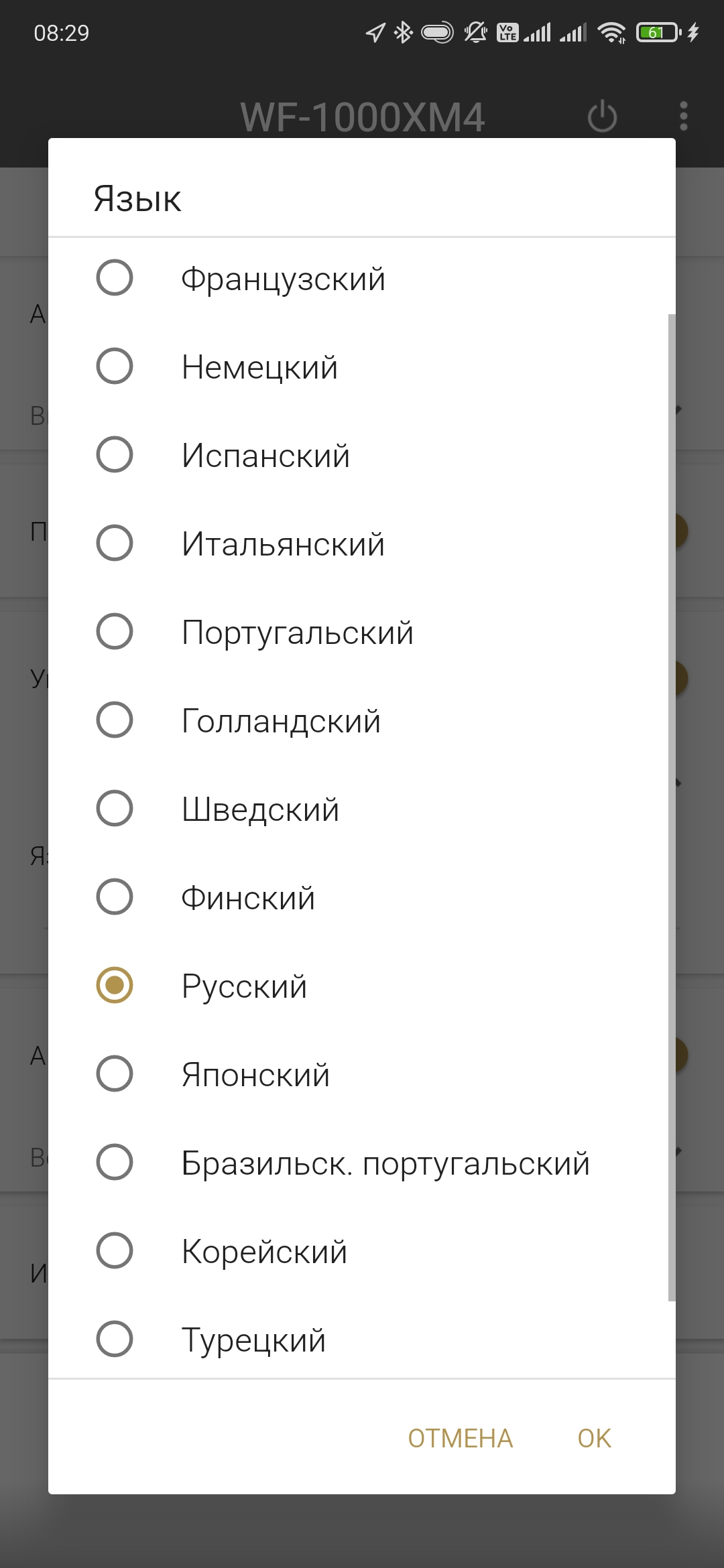The image size is (724, 1568).
Task: Select Бразильск. португальский option
Action: point(115,1163)
